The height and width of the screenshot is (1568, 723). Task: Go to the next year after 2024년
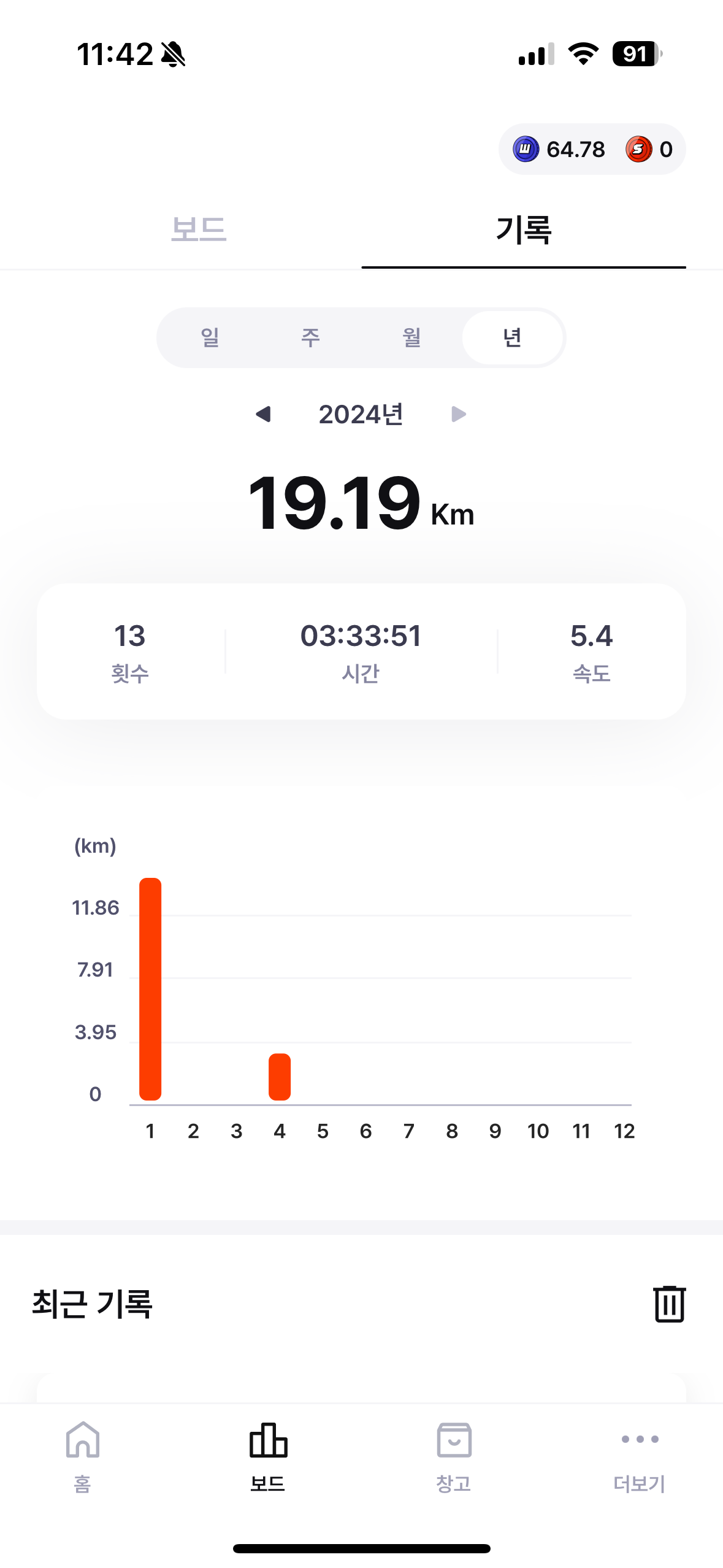[x=458, y=415]
